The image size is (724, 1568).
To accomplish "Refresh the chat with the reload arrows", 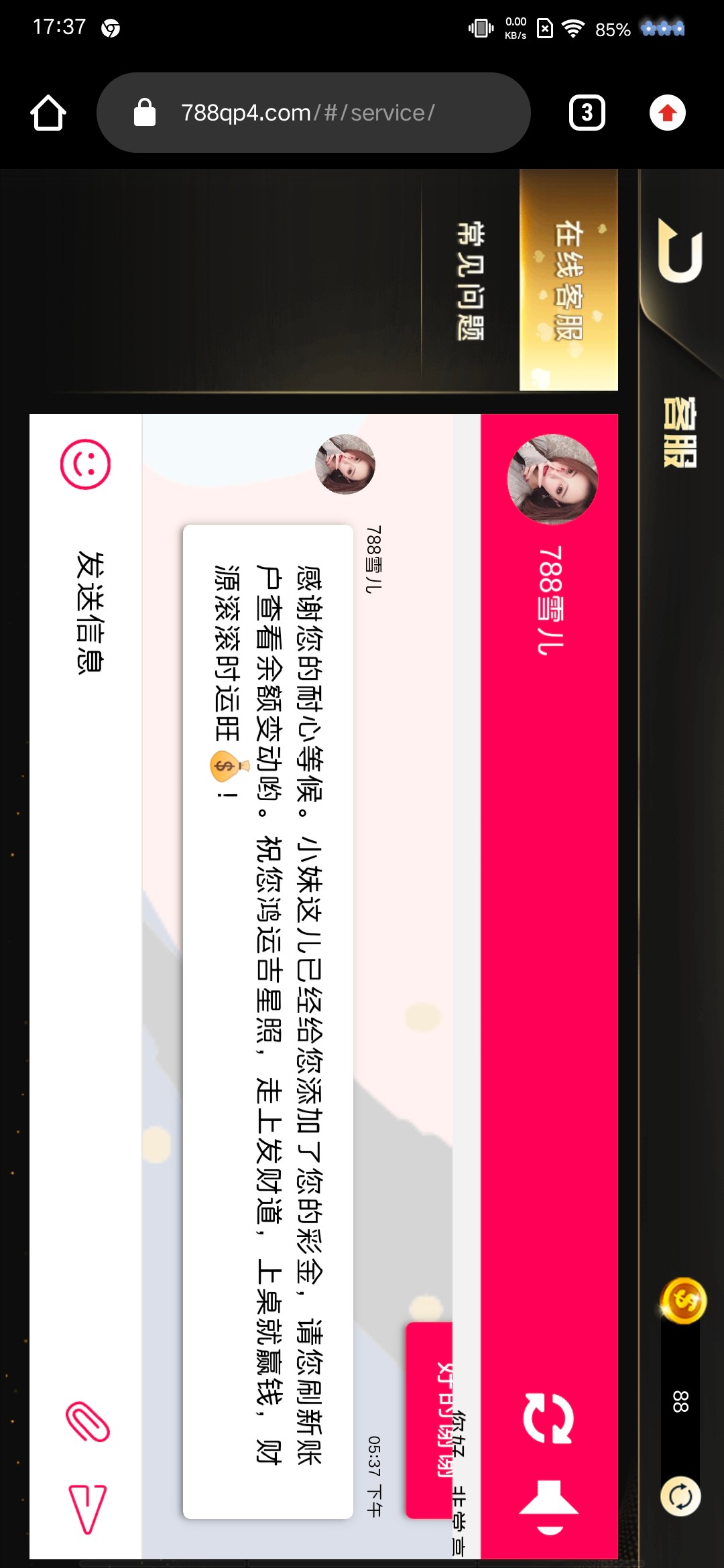I will pos(548,1417).
